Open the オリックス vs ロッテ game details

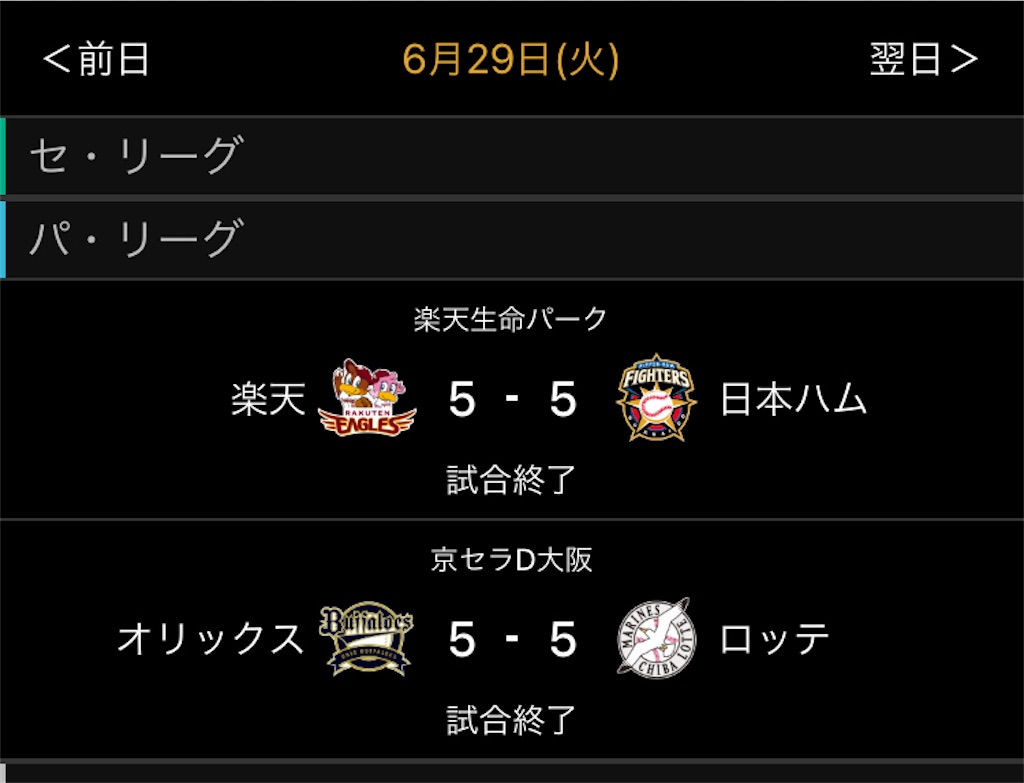pyautogui.click(x=511, y=640)
